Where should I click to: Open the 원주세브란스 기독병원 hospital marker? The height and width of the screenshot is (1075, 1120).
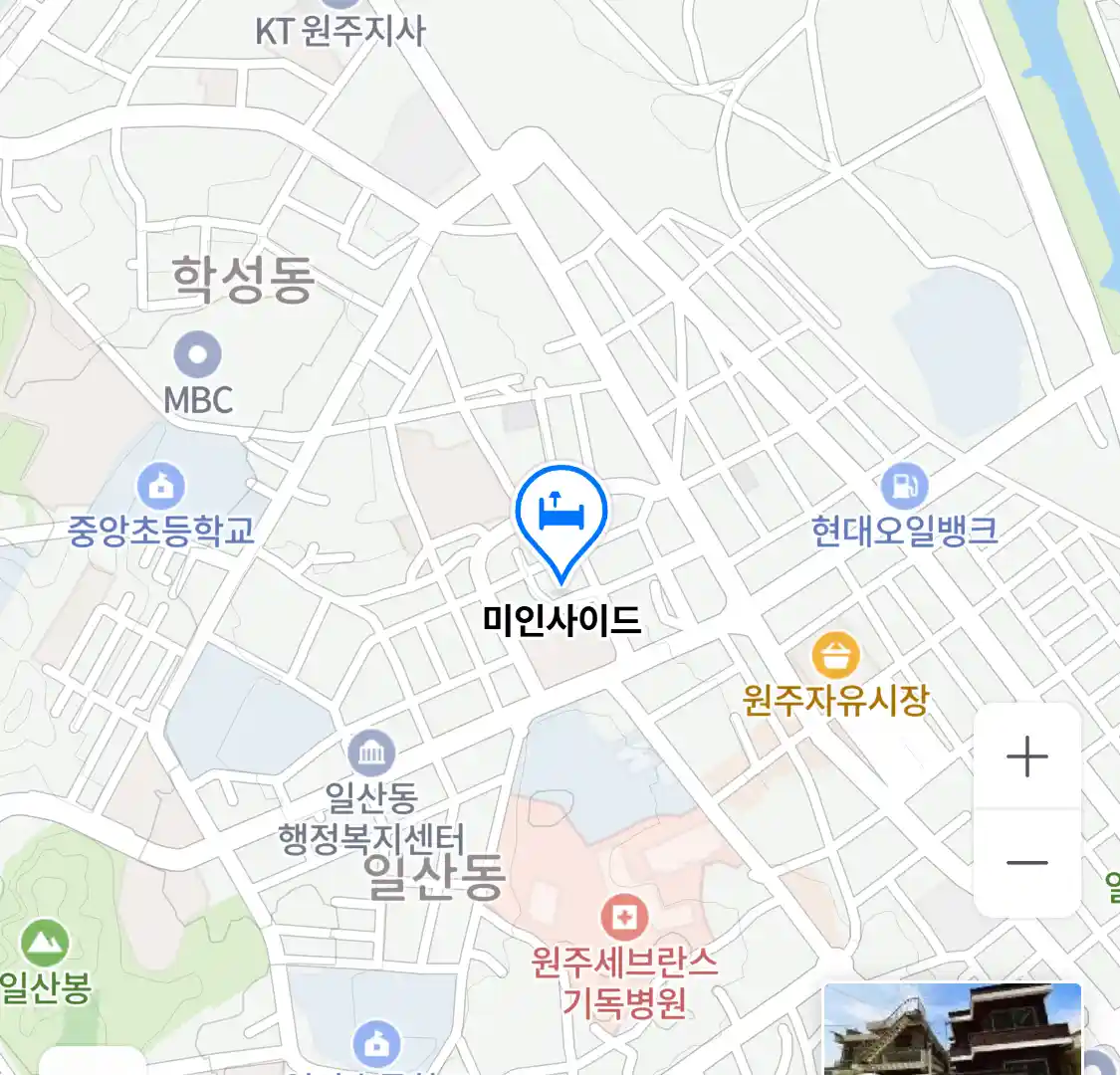click(624, 917)
